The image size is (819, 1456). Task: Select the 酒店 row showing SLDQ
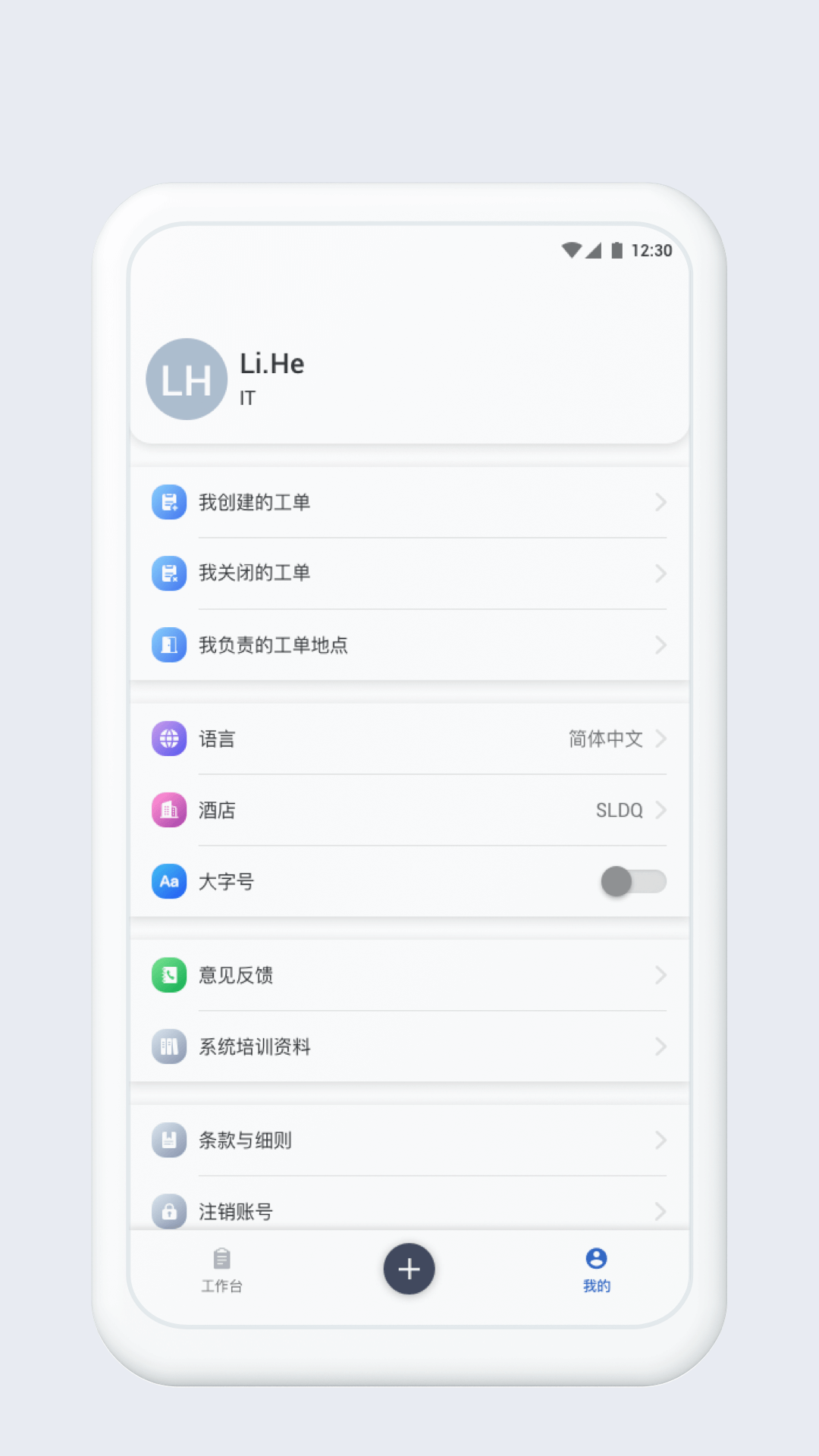409,810
